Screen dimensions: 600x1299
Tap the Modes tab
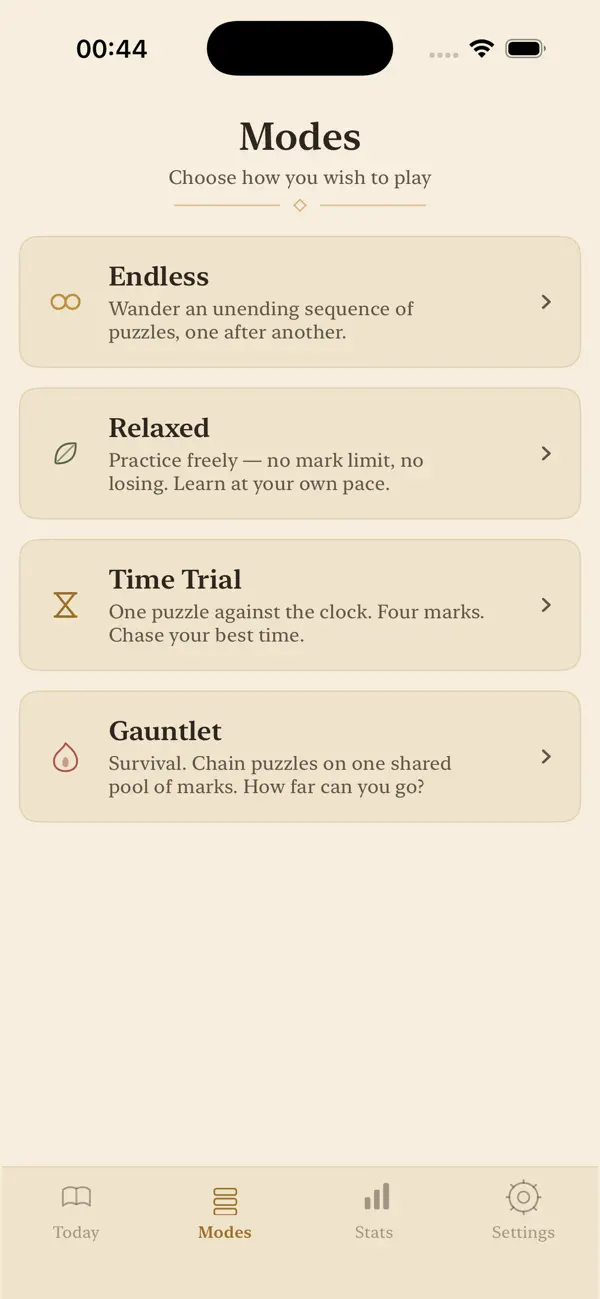(x=225, y=1211)
